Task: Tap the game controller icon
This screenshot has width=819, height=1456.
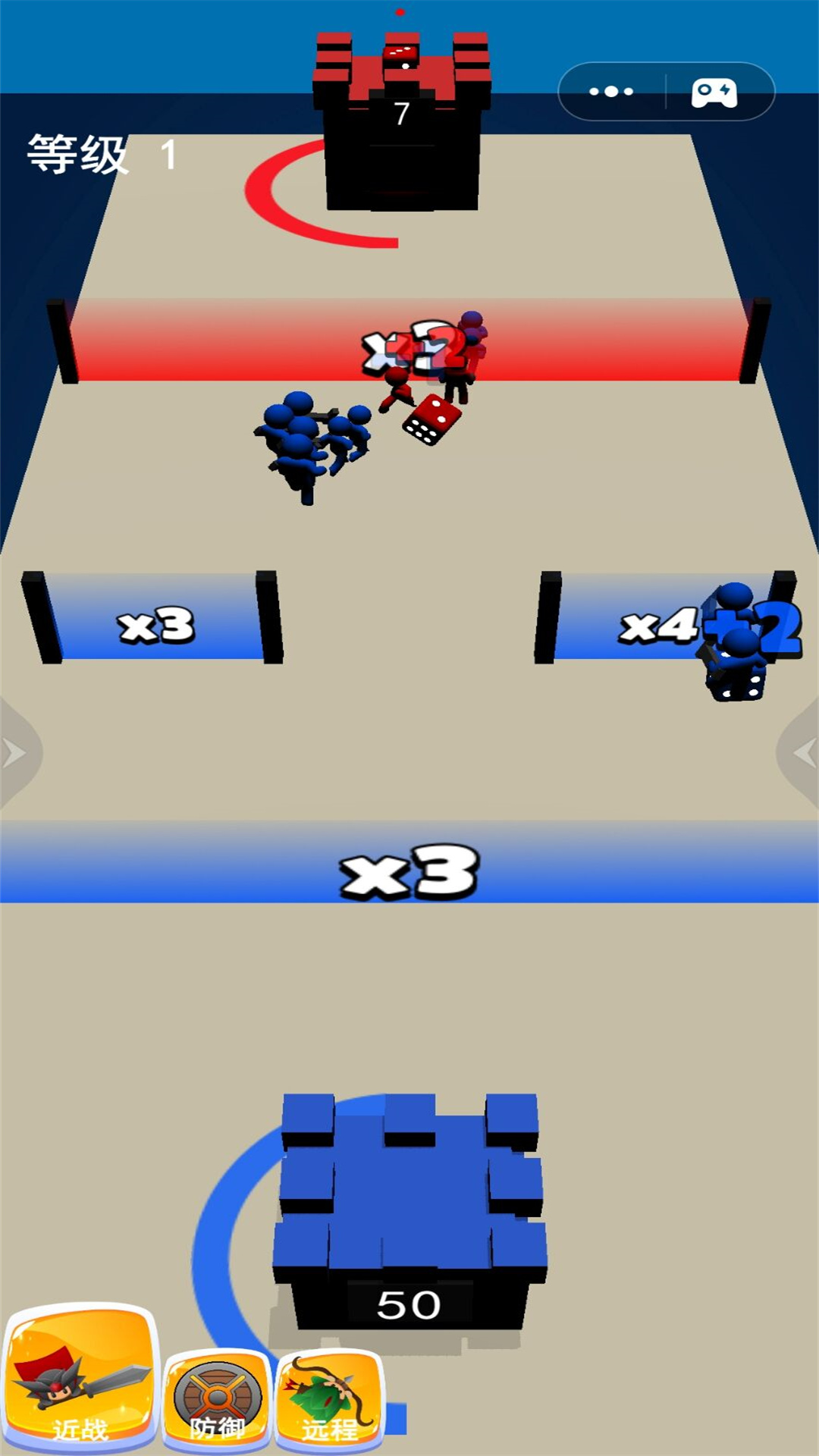Action: pyautogui.click(x=714, y=93)
